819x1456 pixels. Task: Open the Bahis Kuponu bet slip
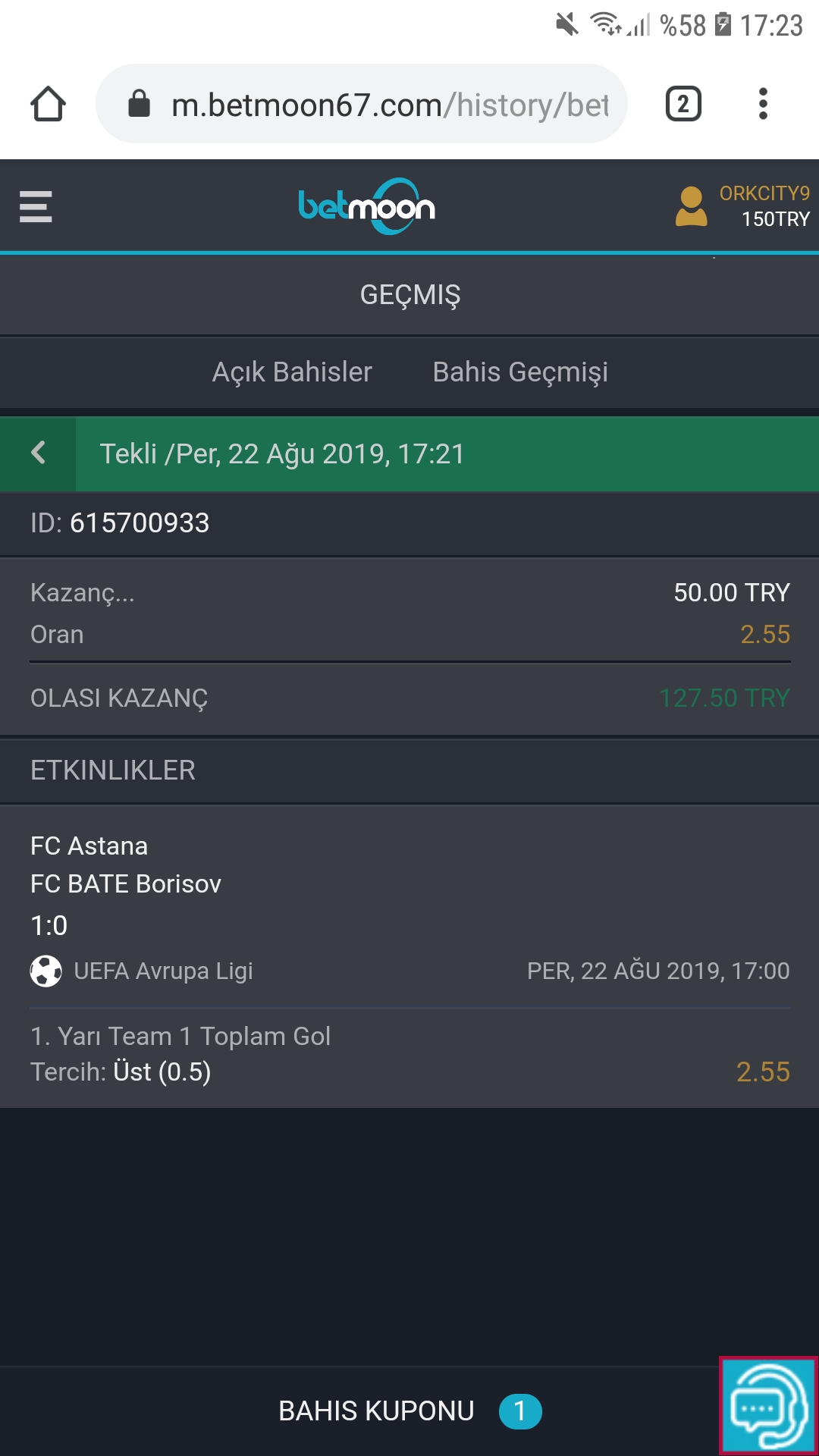pos(409,1411)
